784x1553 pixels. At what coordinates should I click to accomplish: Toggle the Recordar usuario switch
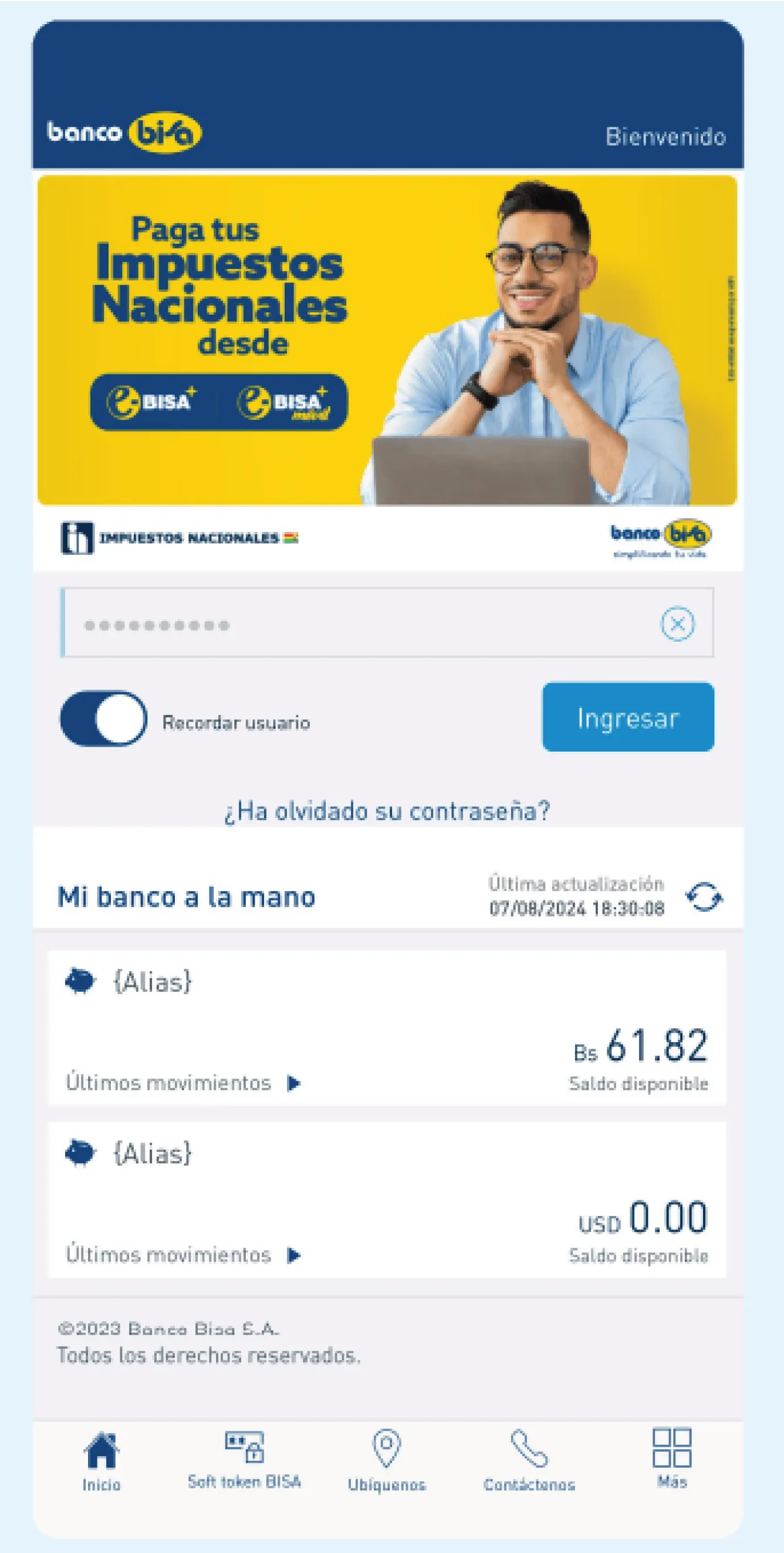104,718
